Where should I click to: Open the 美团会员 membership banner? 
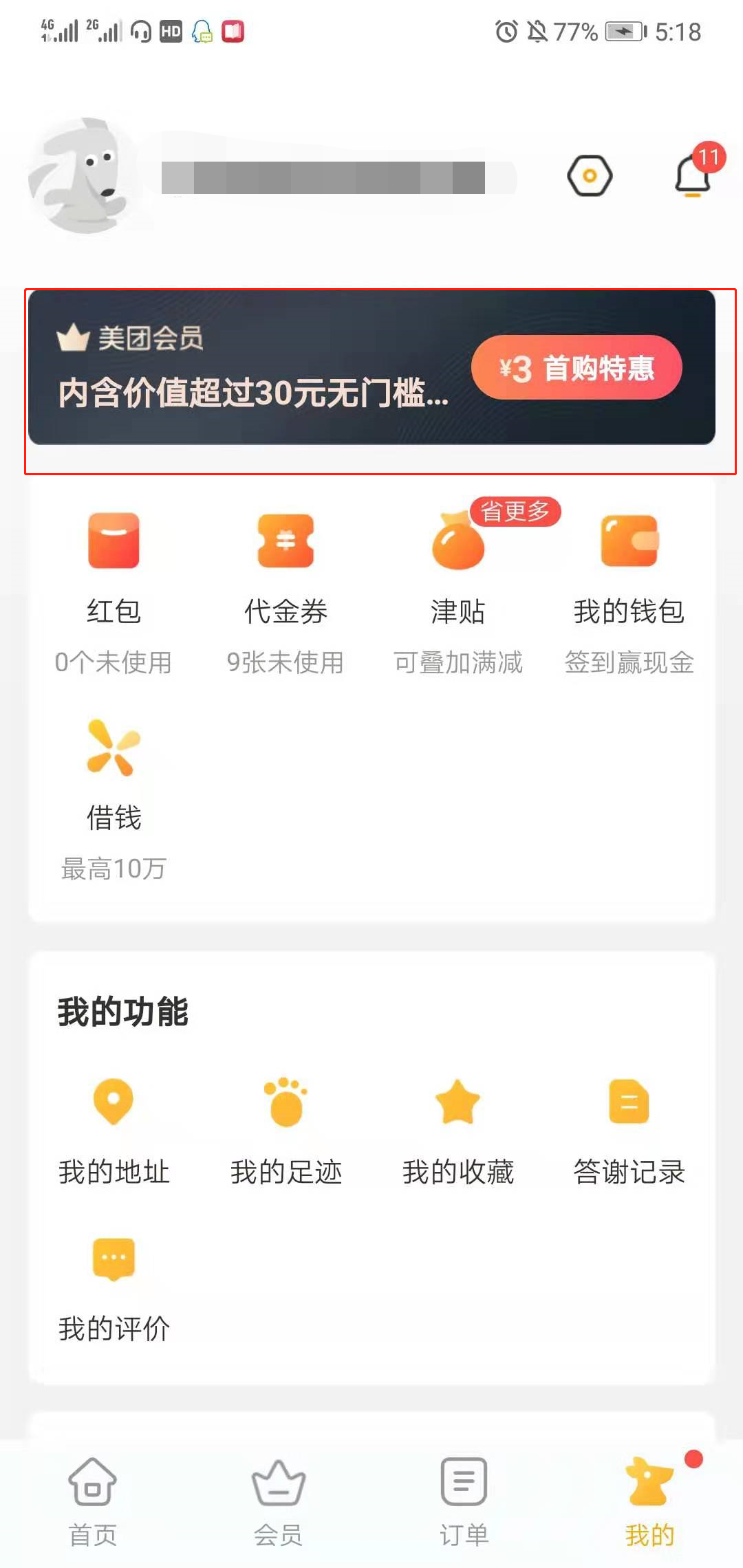click(255, 368)
